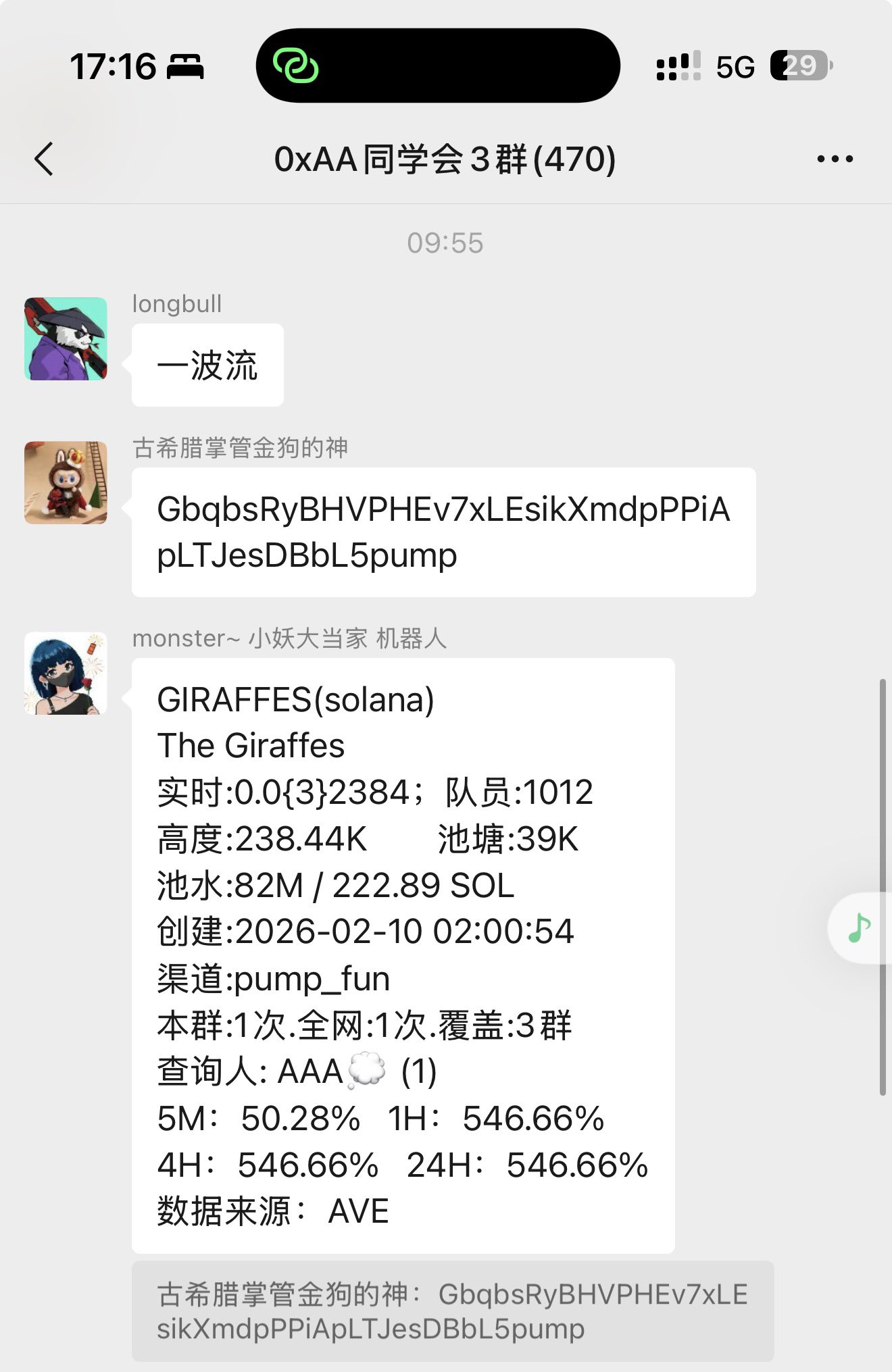Jump to the quoted GbqbsRy message
The image size is (892, 1372).
(x=452, y=1311)
